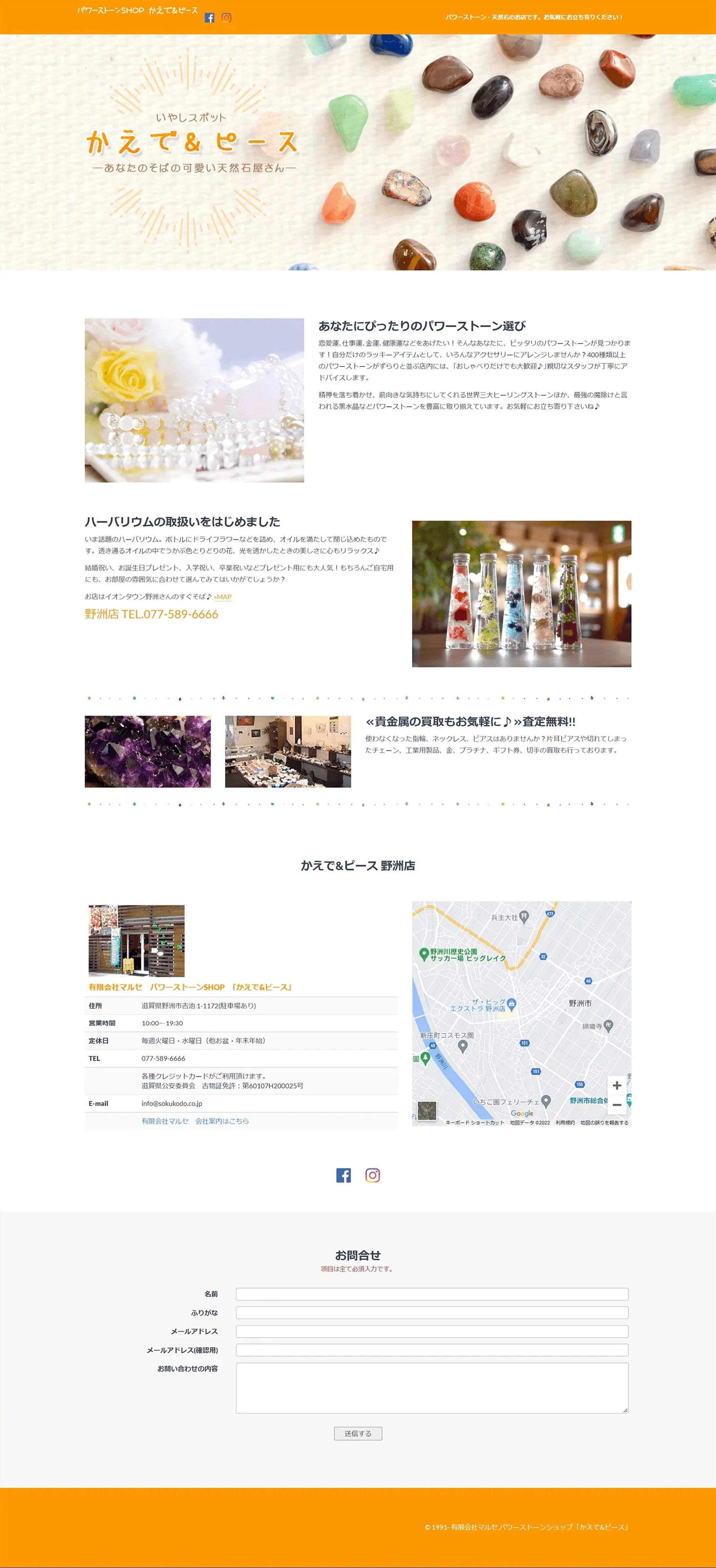Image resolution: width=716 pixels, height=1568 pixels.
Task: Tap the shop interior thumbnail
Action: (288, 751)
